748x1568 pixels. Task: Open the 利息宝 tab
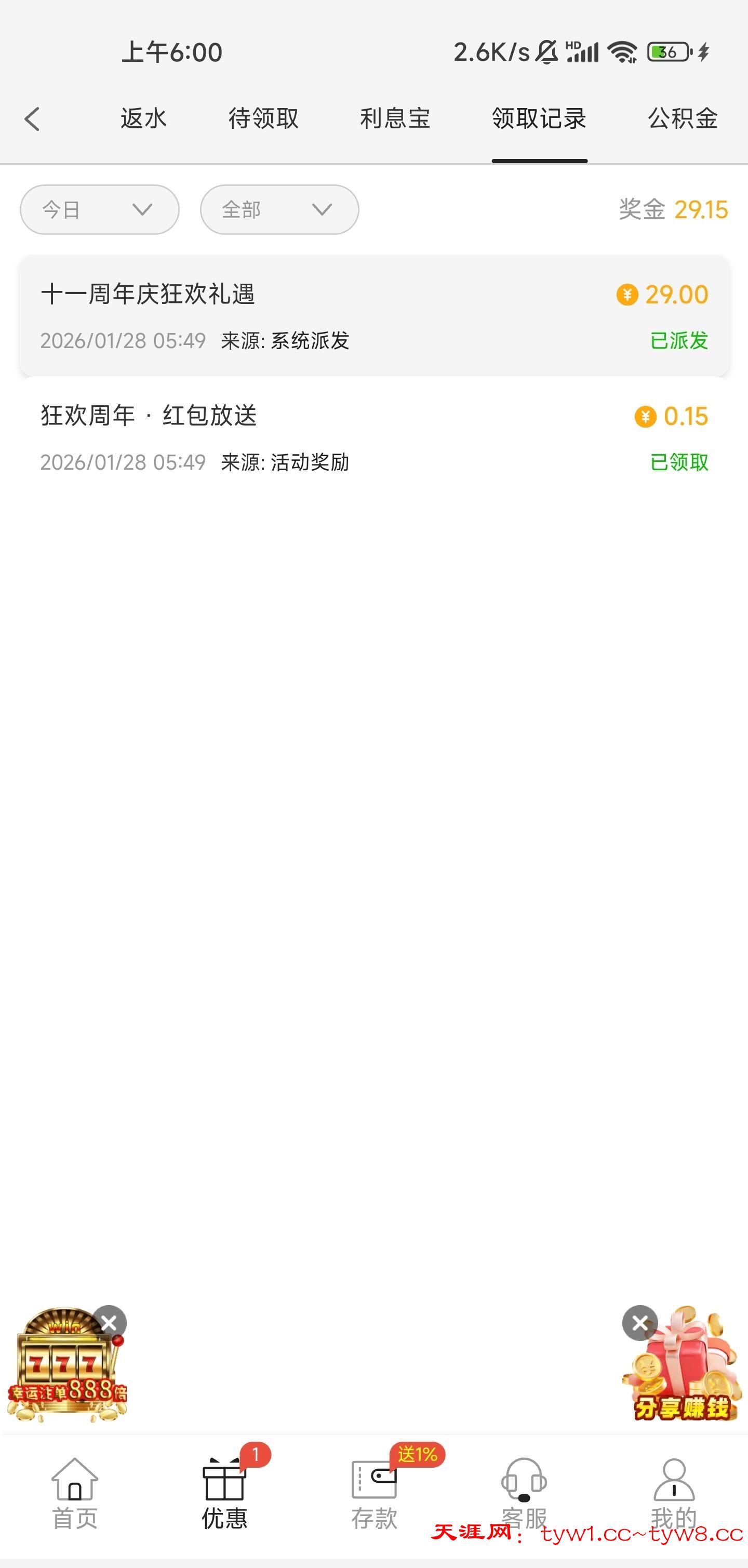[x=395, y=118]
